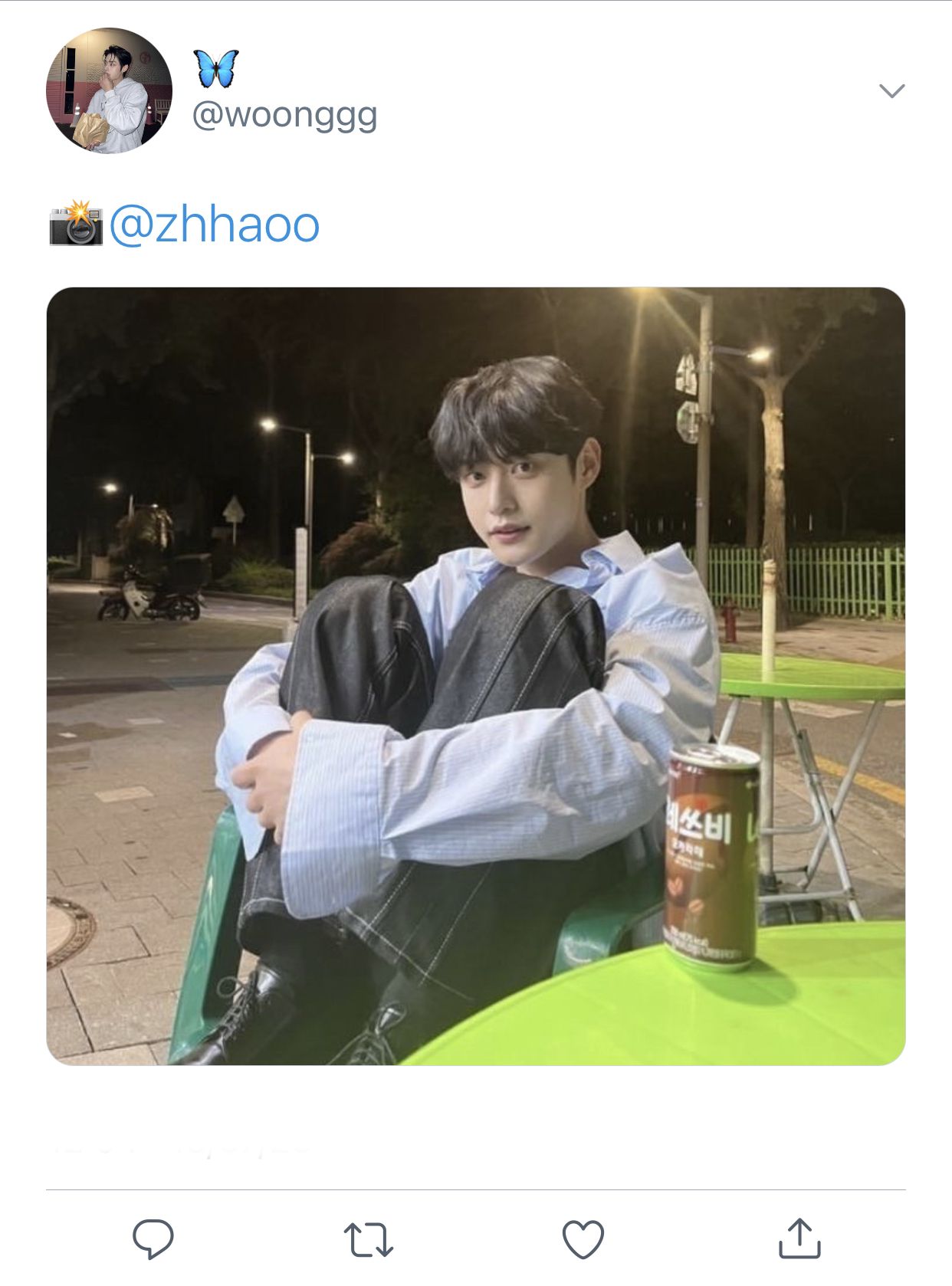Expand the tweet options chevron
This screenshot has height=1286, width=952.
click(x=891, y=91)
